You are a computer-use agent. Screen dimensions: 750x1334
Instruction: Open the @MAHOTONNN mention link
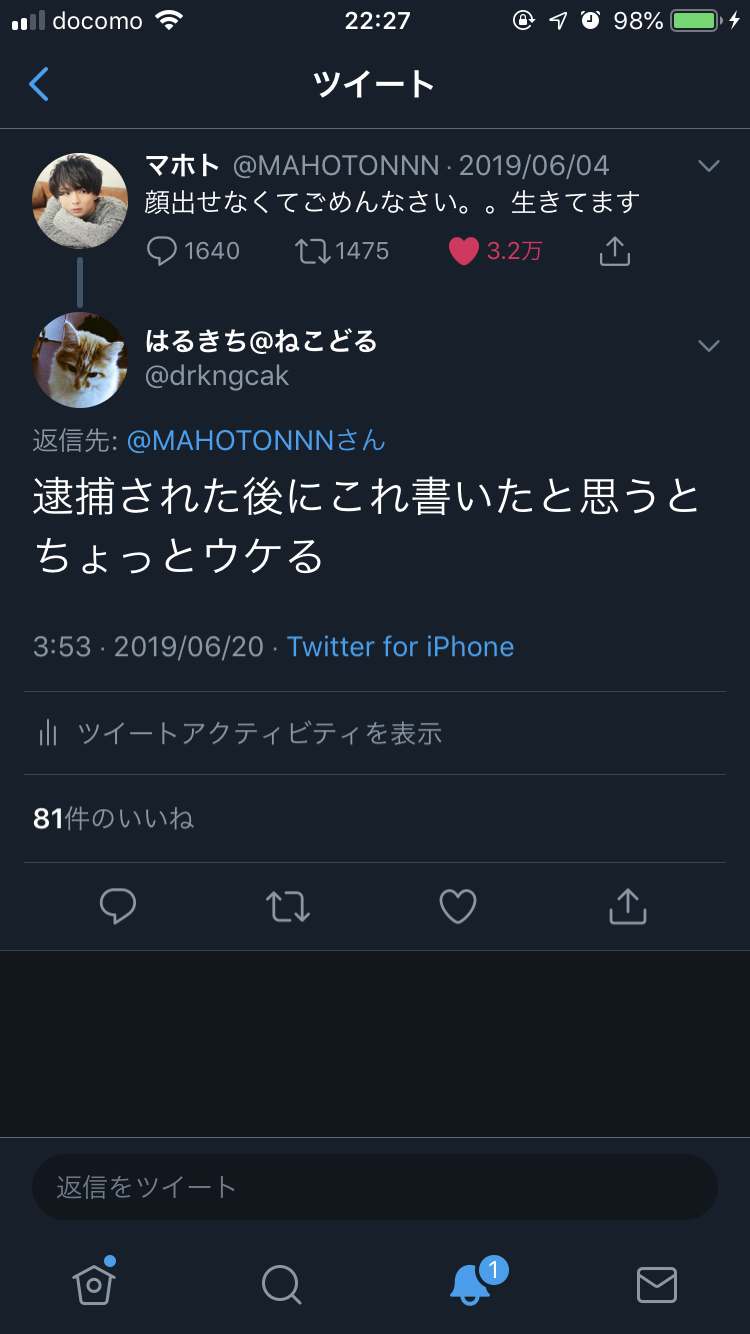tap(255, 440)
